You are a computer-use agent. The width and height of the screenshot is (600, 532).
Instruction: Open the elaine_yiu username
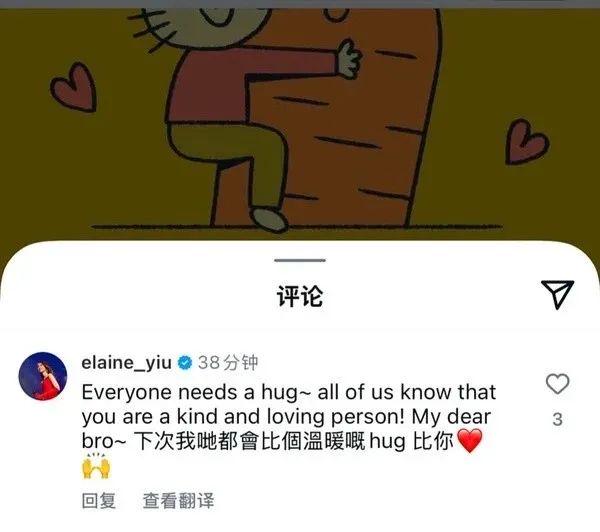click(x=127, y=362)
